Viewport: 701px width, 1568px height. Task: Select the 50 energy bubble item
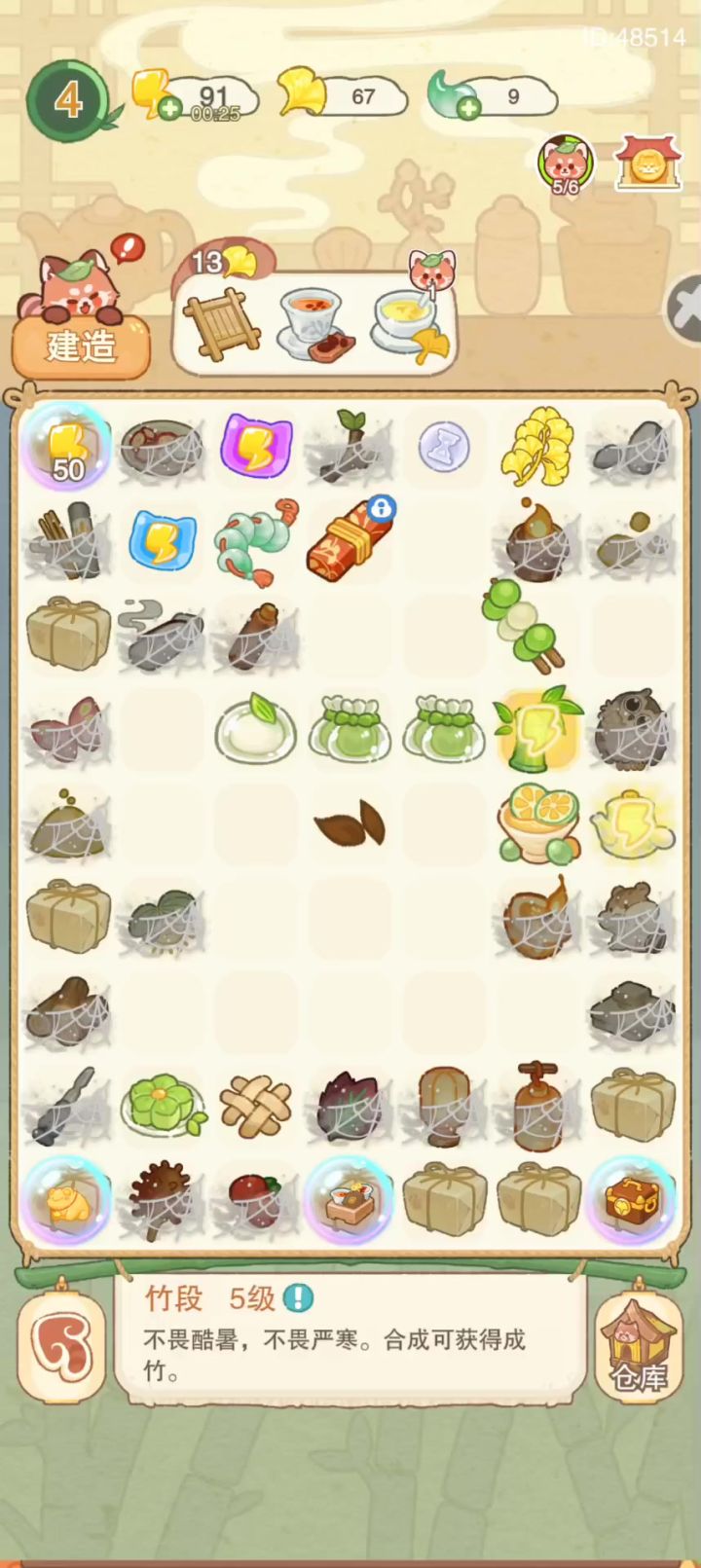coord(67,448)
